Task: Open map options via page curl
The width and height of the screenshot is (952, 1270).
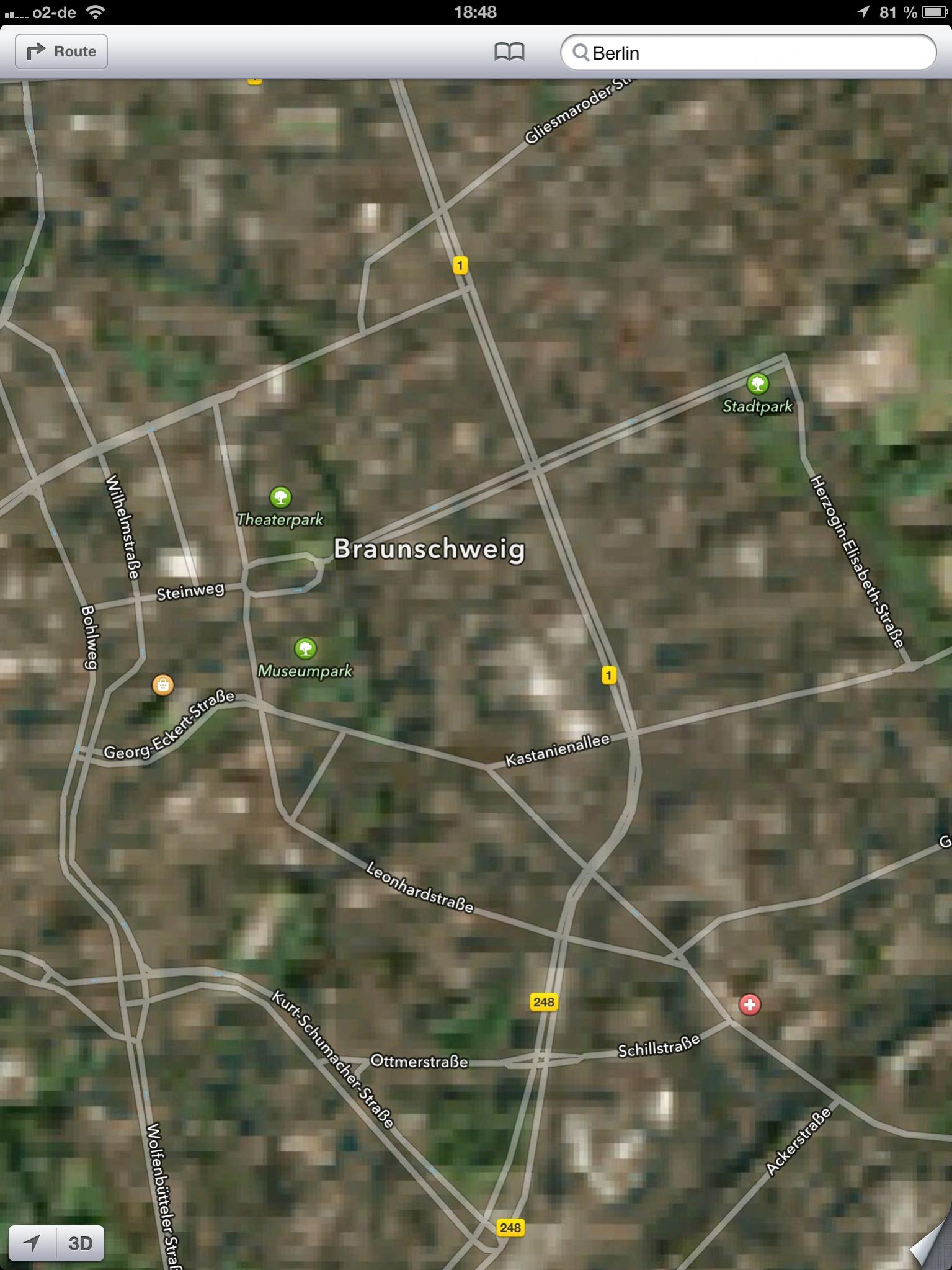Action: click(x=930, y=1245)
